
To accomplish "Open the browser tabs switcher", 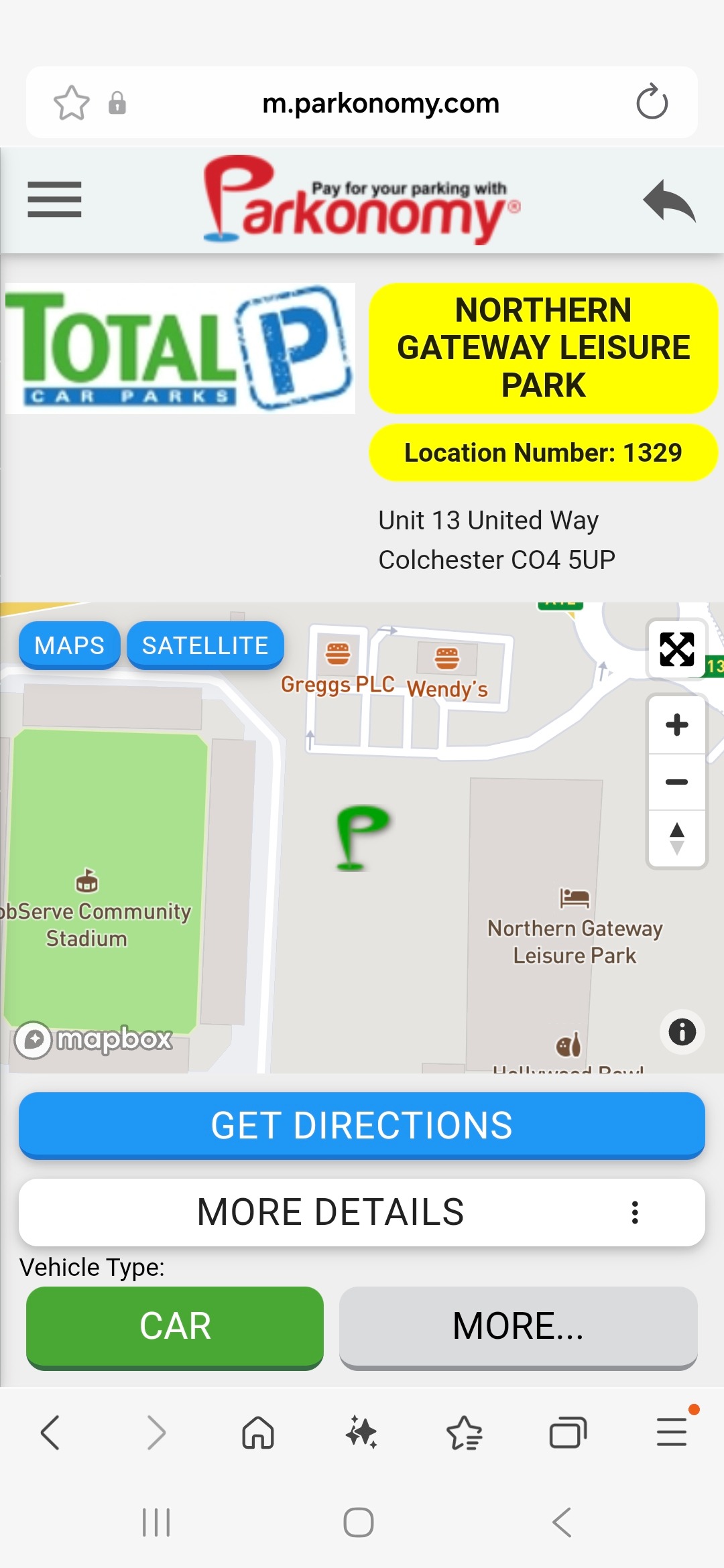I will tap(568, 1433).
